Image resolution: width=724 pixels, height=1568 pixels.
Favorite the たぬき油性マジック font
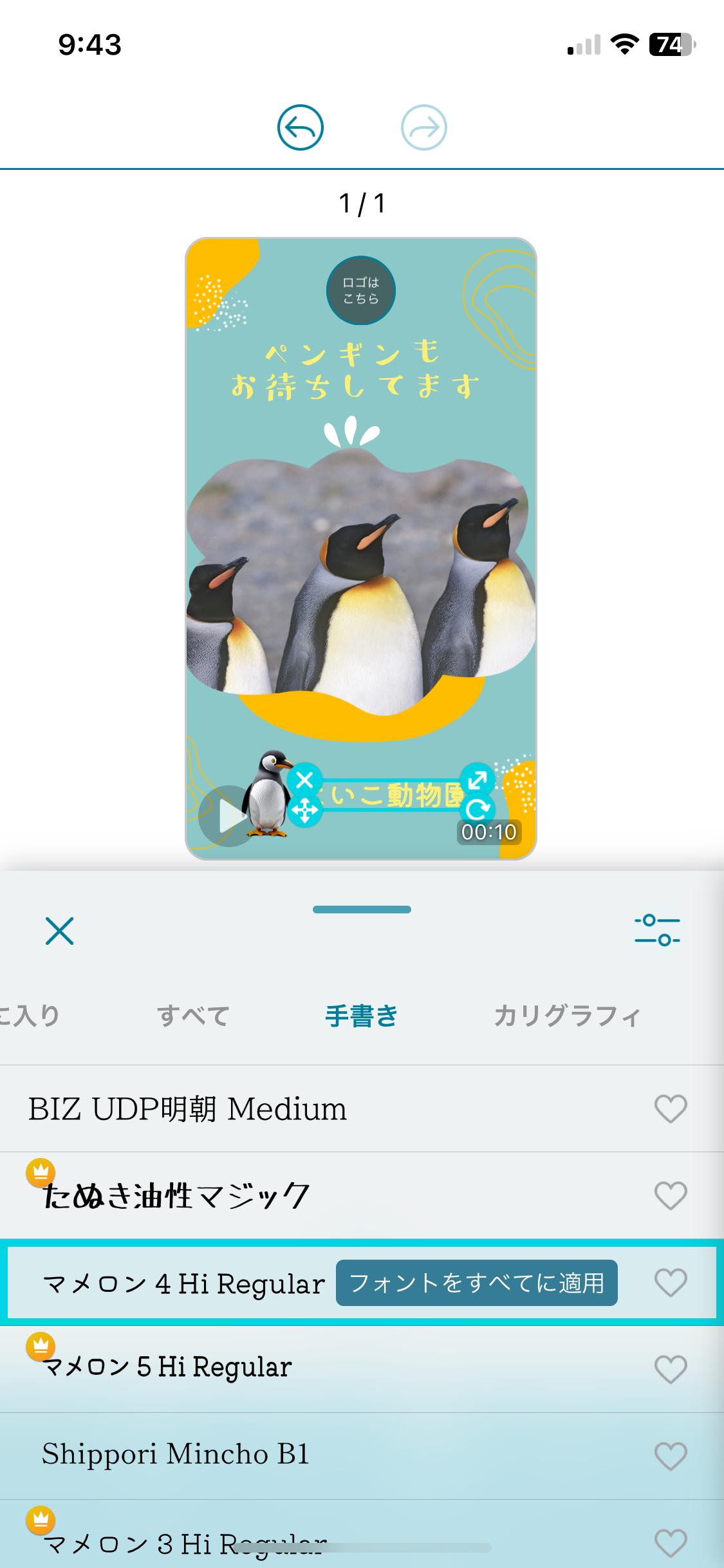coord(671,1196)
